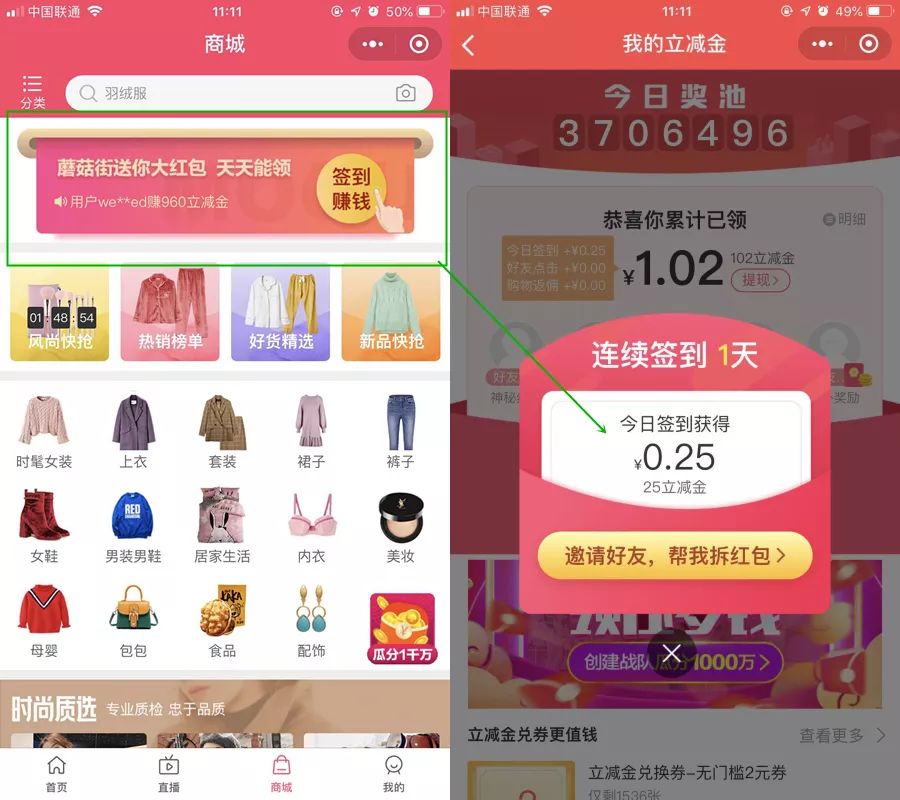This screenshot has height=800, width=900.
Task: Open the 新品快抢 tile
Action: (391, 312)
